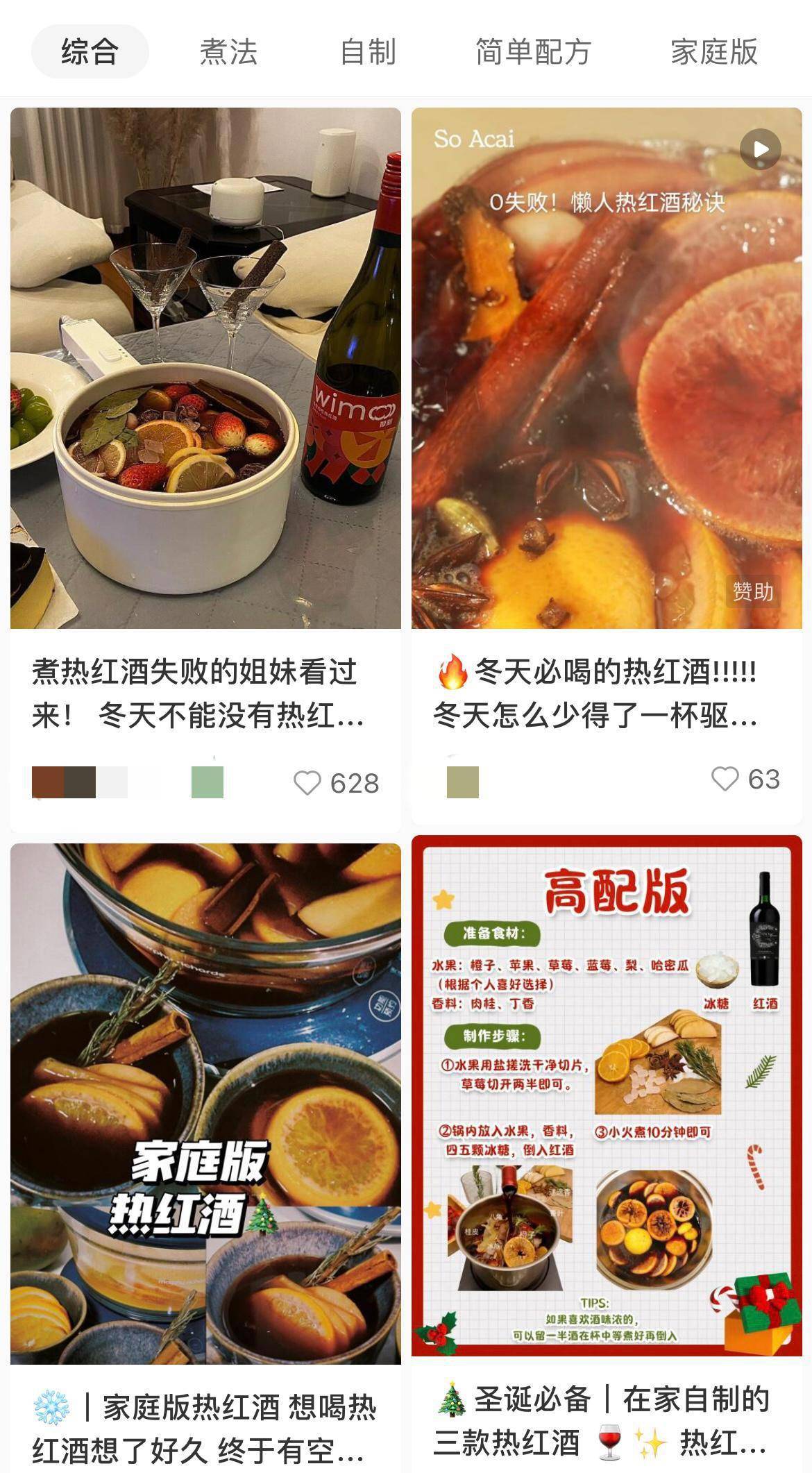812x1473 pixels.
Task: Select the 家庭版 tab
Action: (x=713, y=52)
